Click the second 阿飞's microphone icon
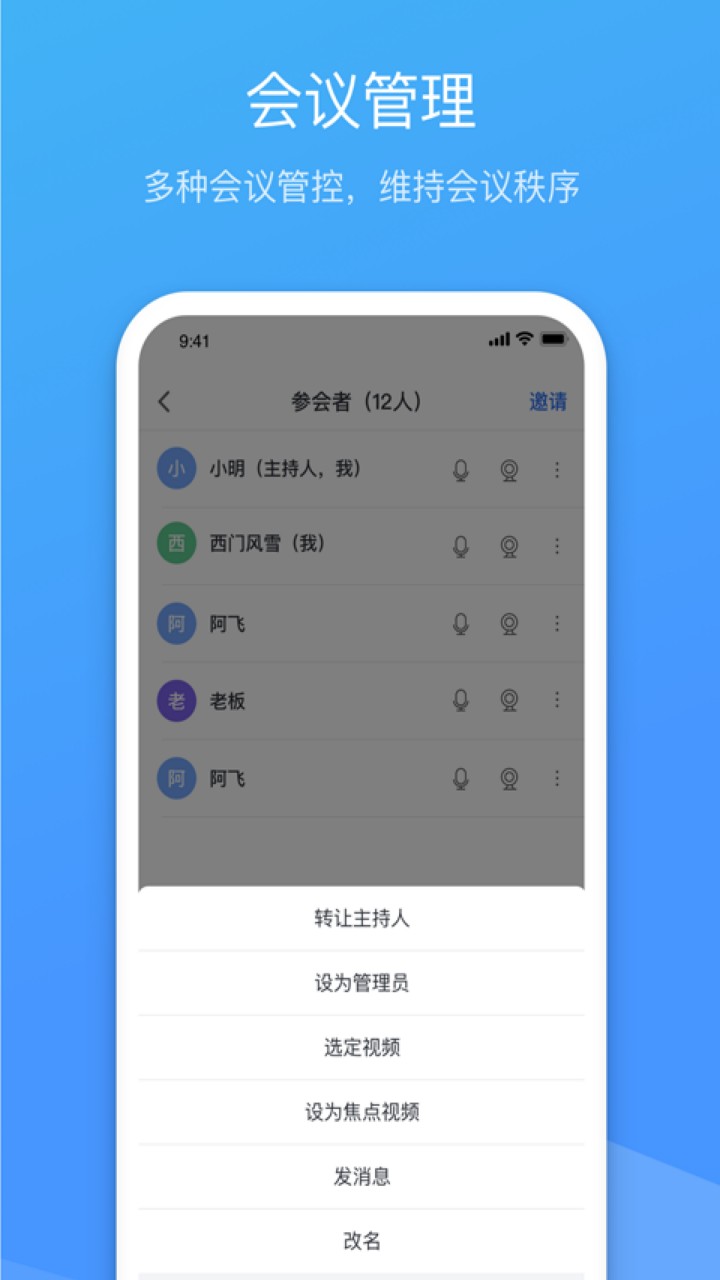This screenshot has width=720, height=1280. tap(462, 777)
